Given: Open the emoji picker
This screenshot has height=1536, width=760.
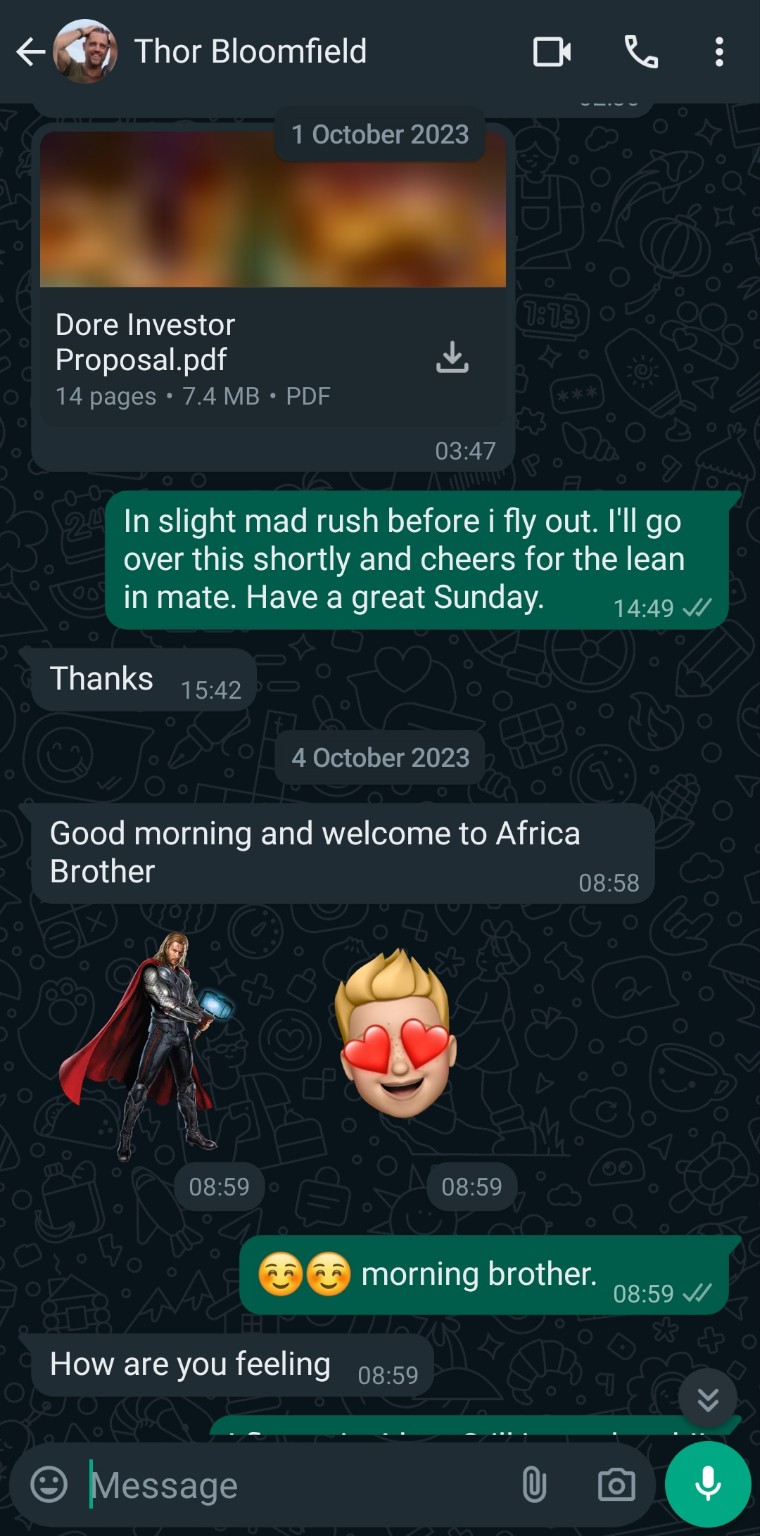Looking at the screenshot, I should 49,1484.
